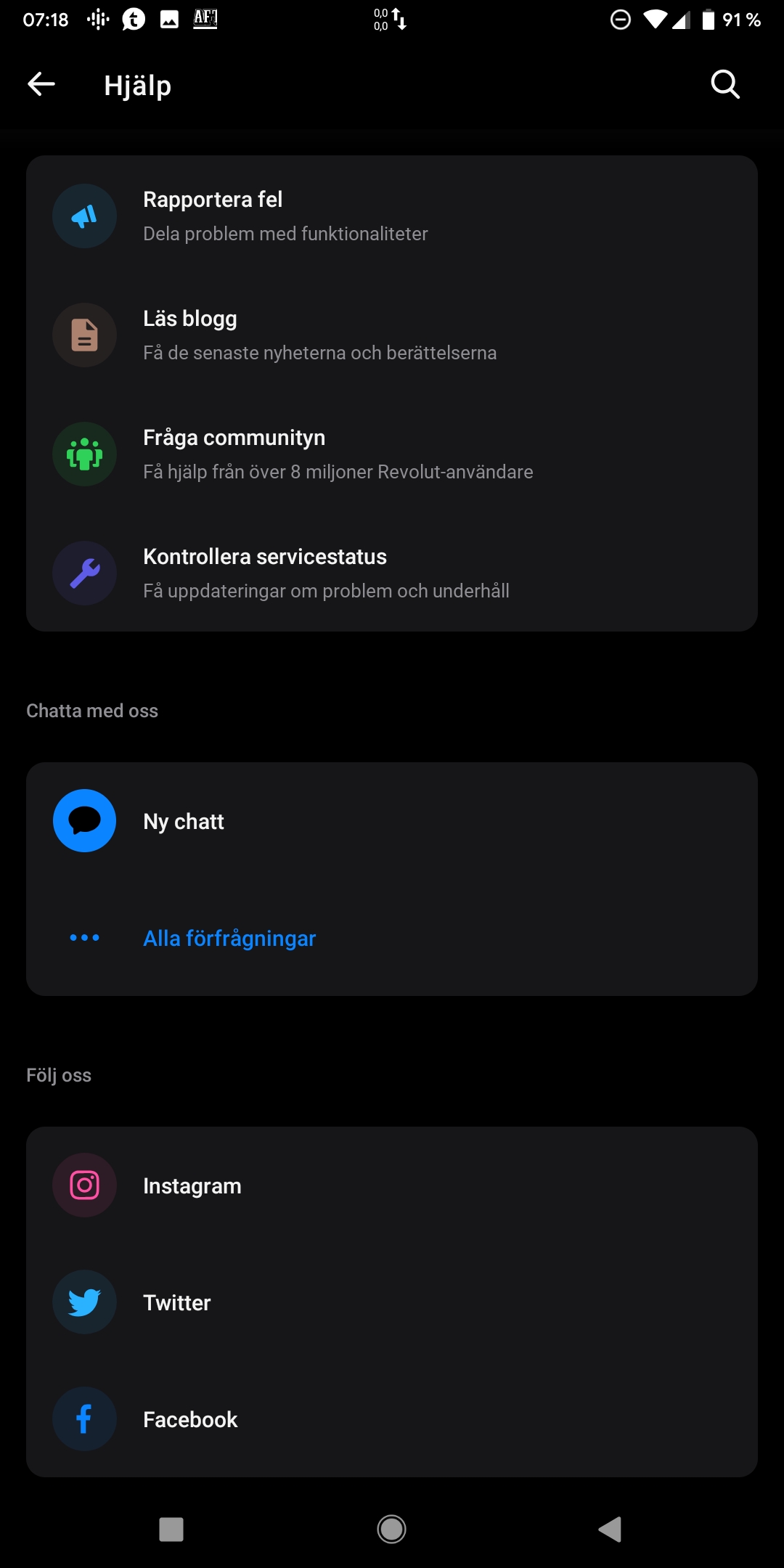Open recent apps from navigation bar
The image size is (784, 1568).
coord(171,1530)
